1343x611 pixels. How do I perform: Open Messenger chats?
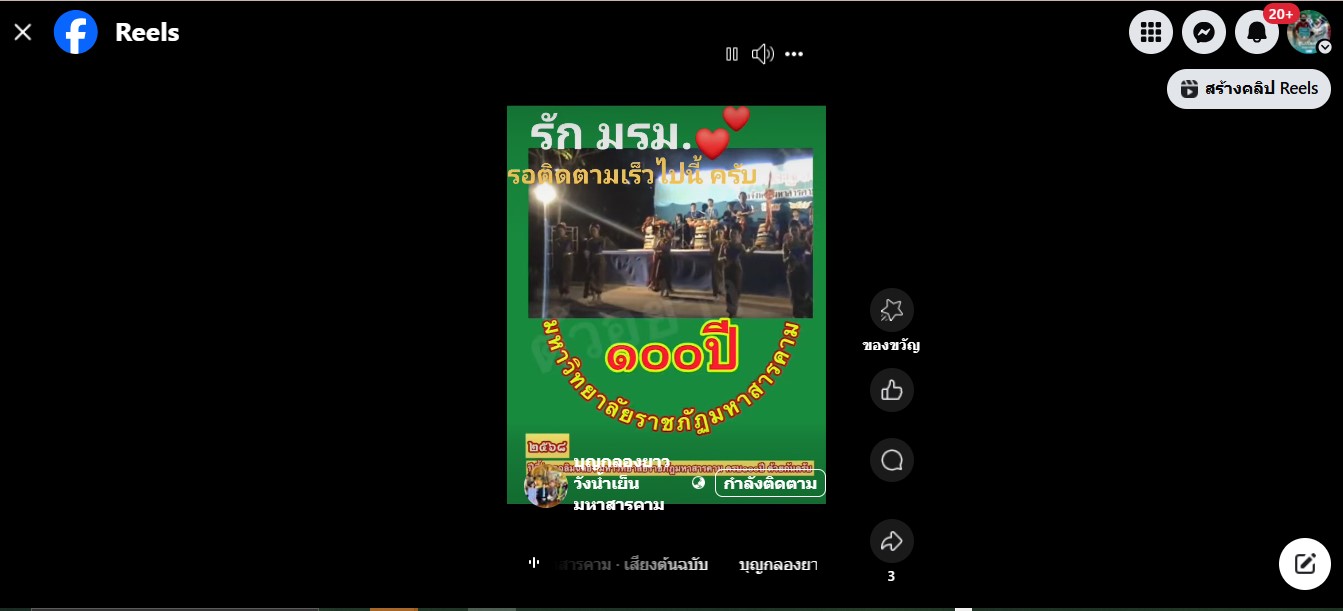pyautogui.click(x=1204, y=32)
